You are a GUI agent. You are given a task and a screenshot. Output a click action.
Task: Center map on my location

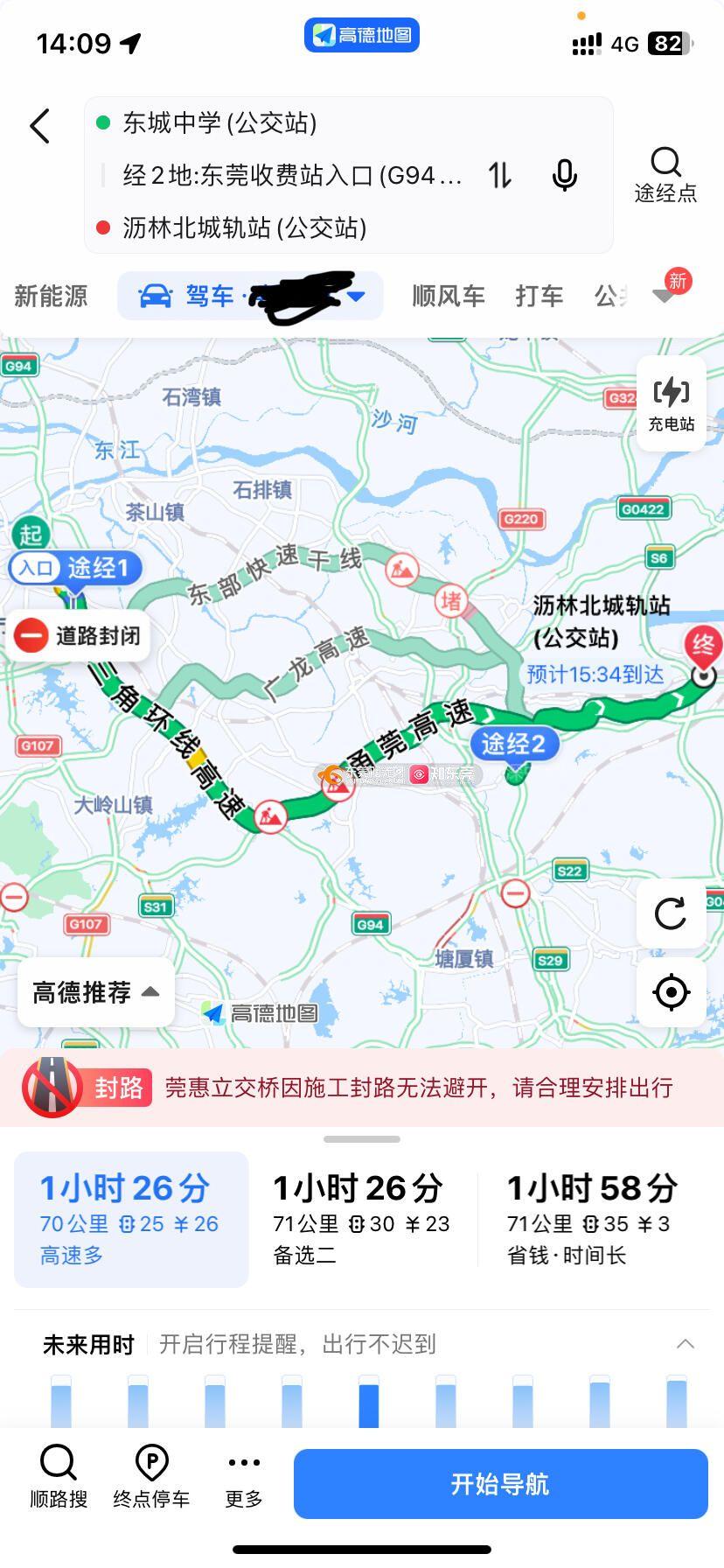point(671,992)
